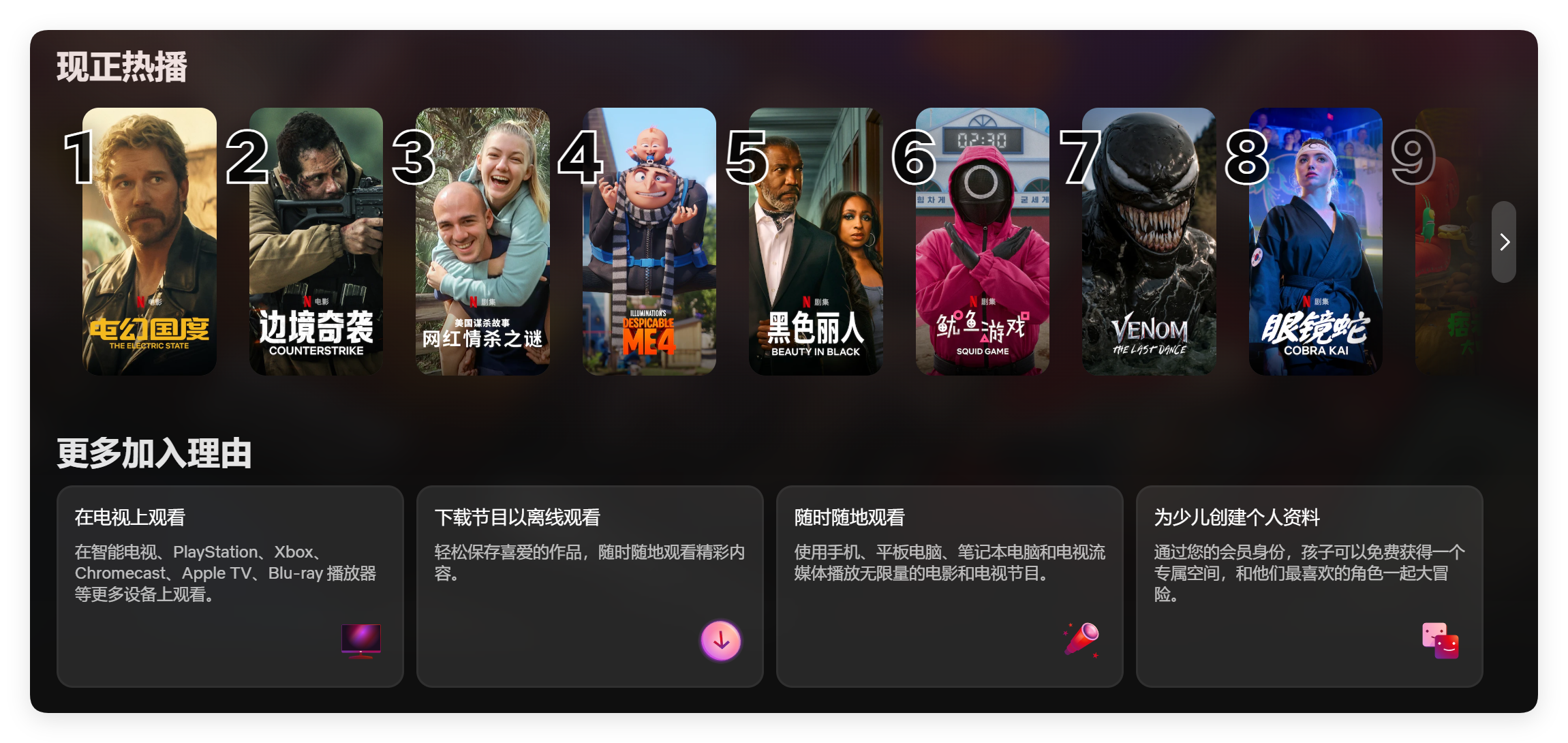Select Venom: The Last Dance movie
The image size is (1568, 743).
(x=1149, y=241)
